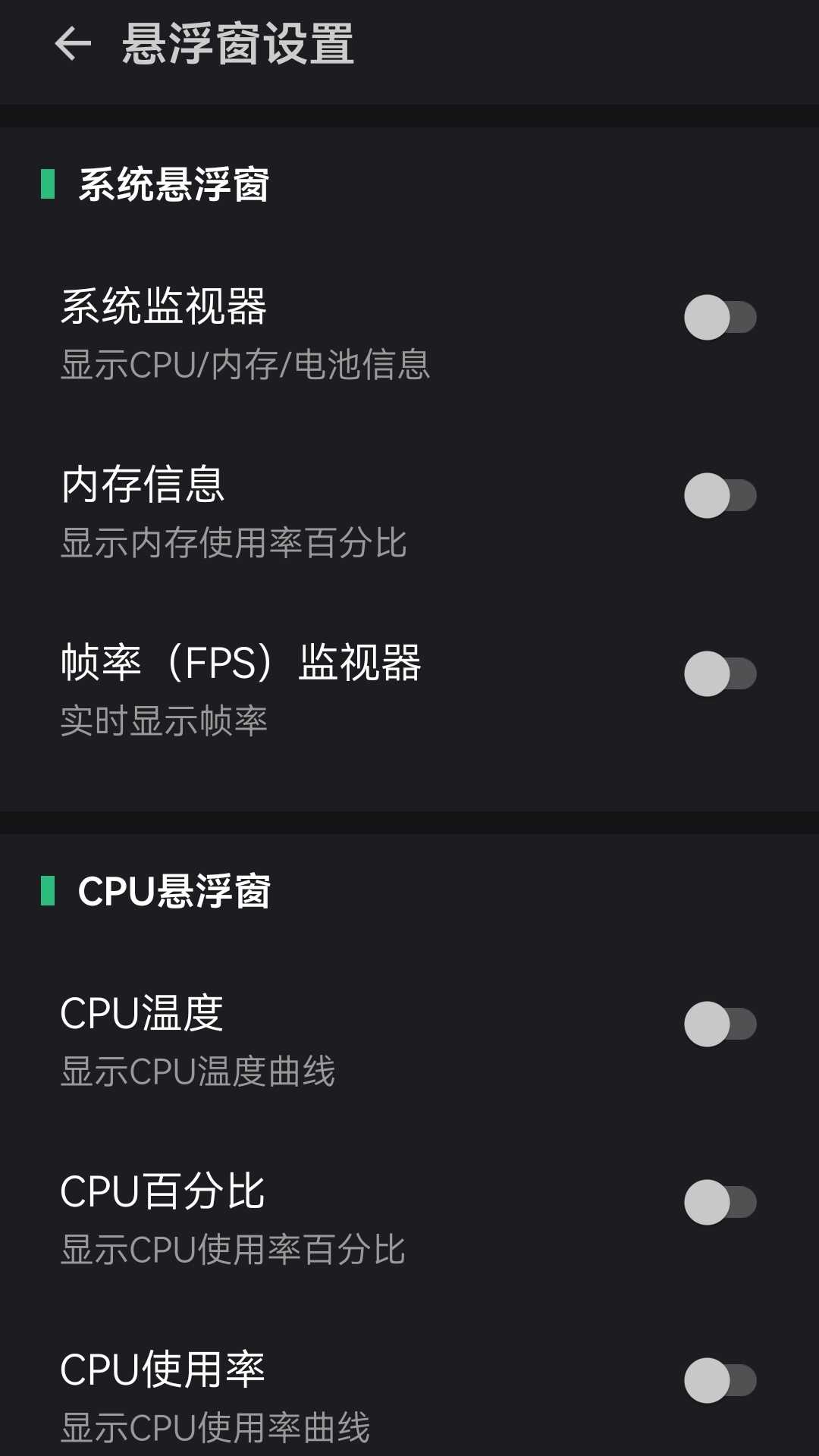The height and width of the screenshot is (1456, 819).
Task: Enable the CPU温度 switch
Action: click(720, 1025)
